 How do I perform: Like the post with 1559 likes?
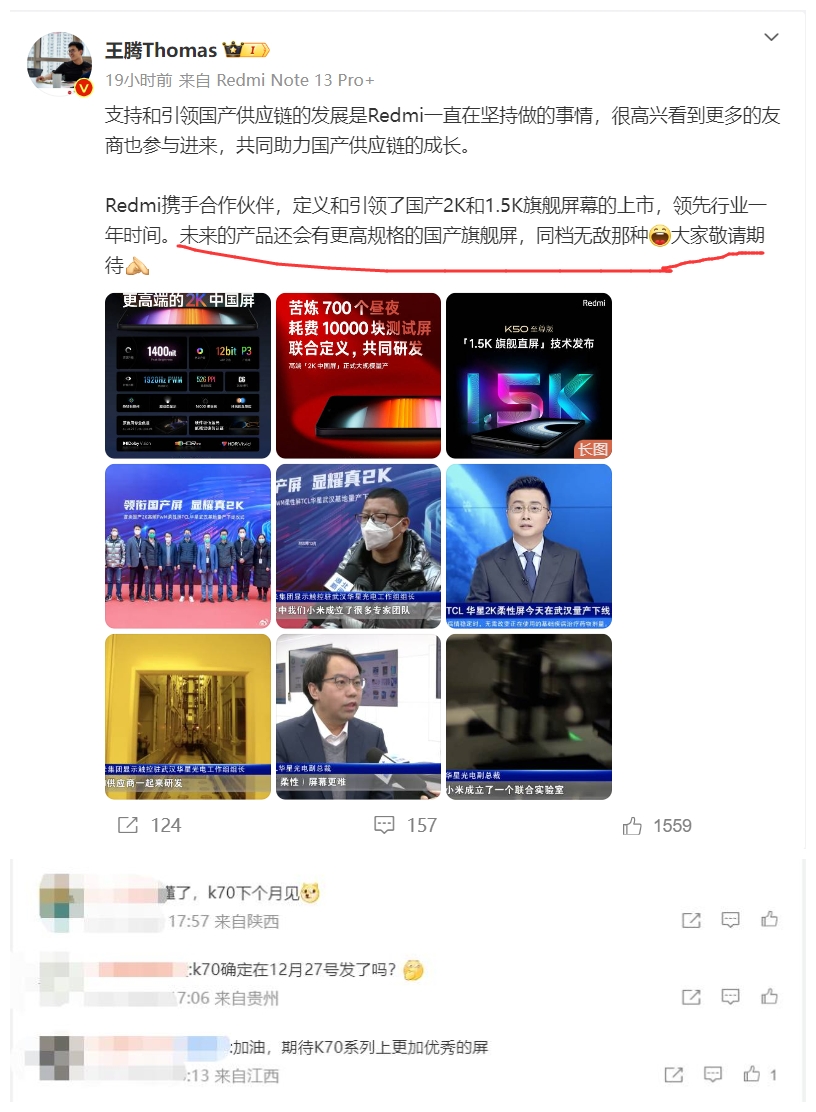pyautogui.click(x=657, y=825)
